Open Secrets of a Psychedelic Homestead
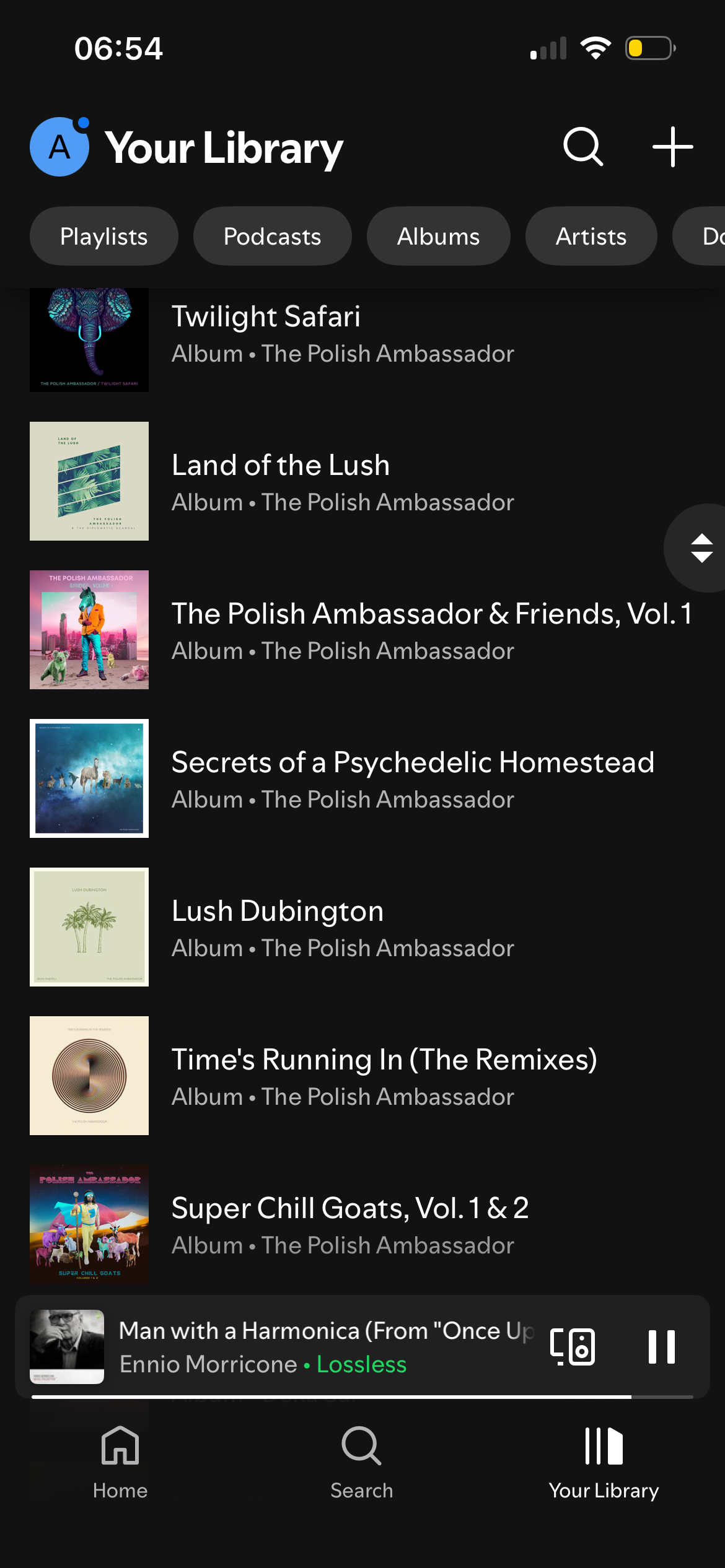The width and height of the screenshot is (725, 1568). point(372,779)
